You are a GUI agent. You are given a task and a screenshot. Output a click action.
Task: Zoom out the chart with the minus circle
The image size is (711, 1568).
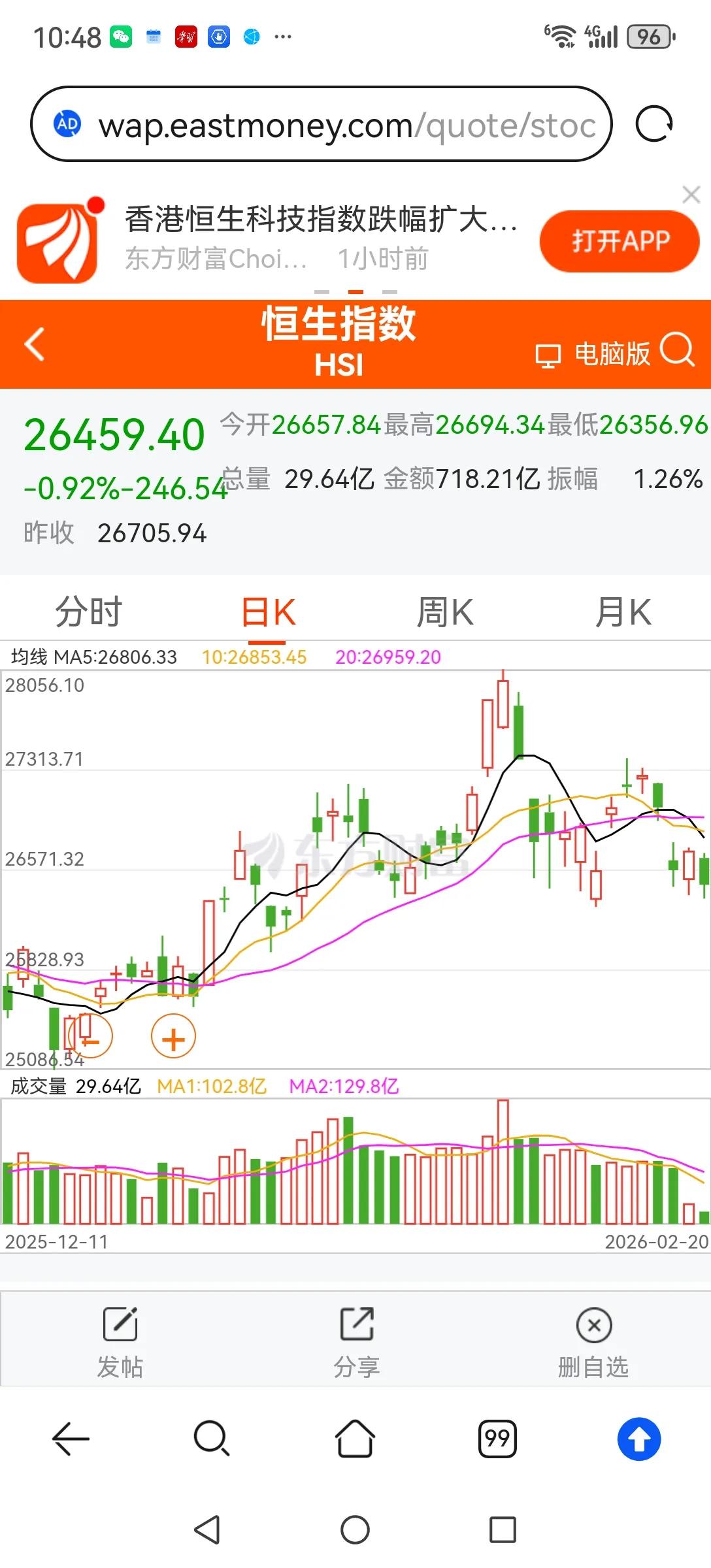click(90, 1039)
